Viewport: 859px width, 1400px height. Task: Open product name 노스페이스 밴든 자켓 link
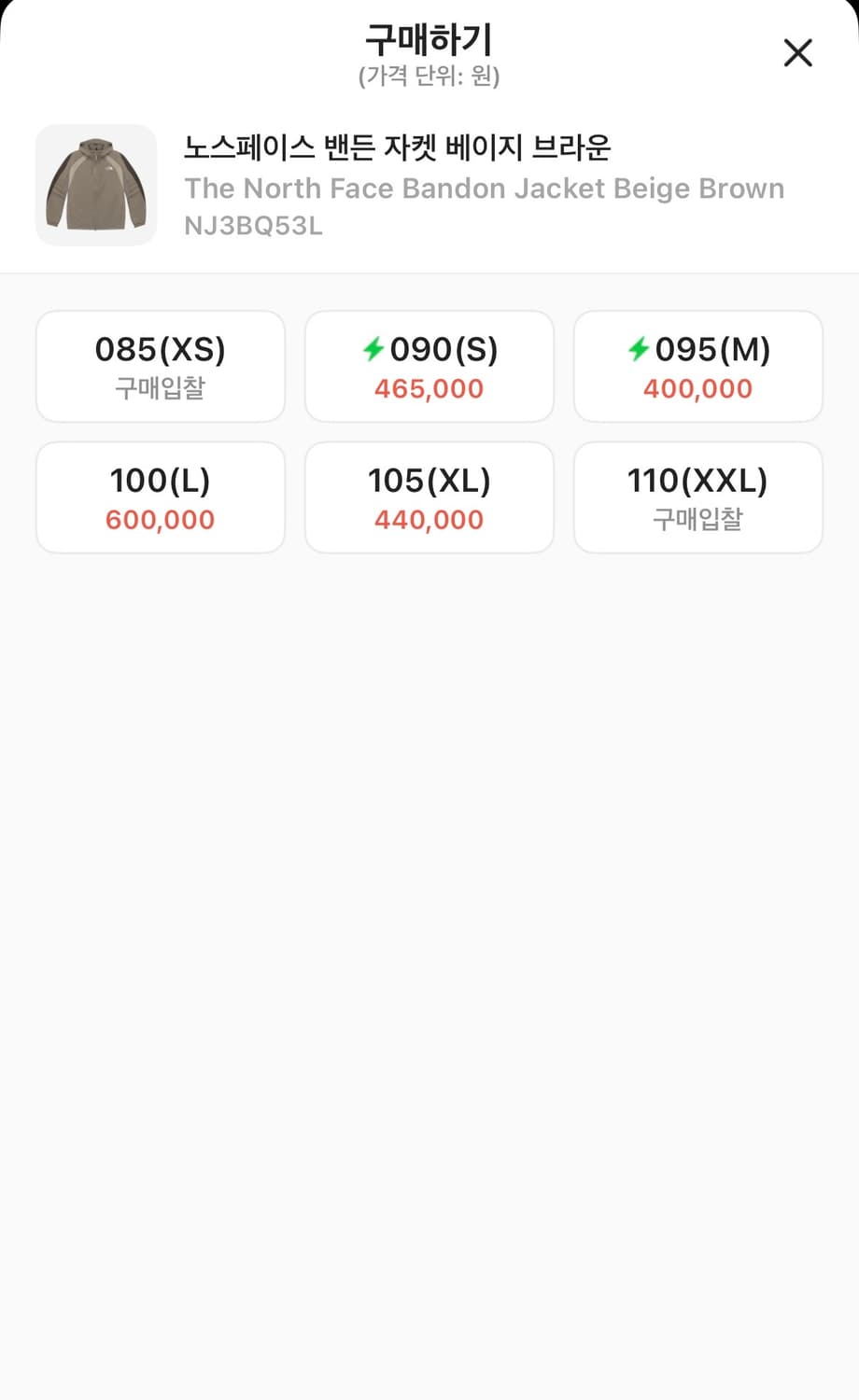(401, 147)
